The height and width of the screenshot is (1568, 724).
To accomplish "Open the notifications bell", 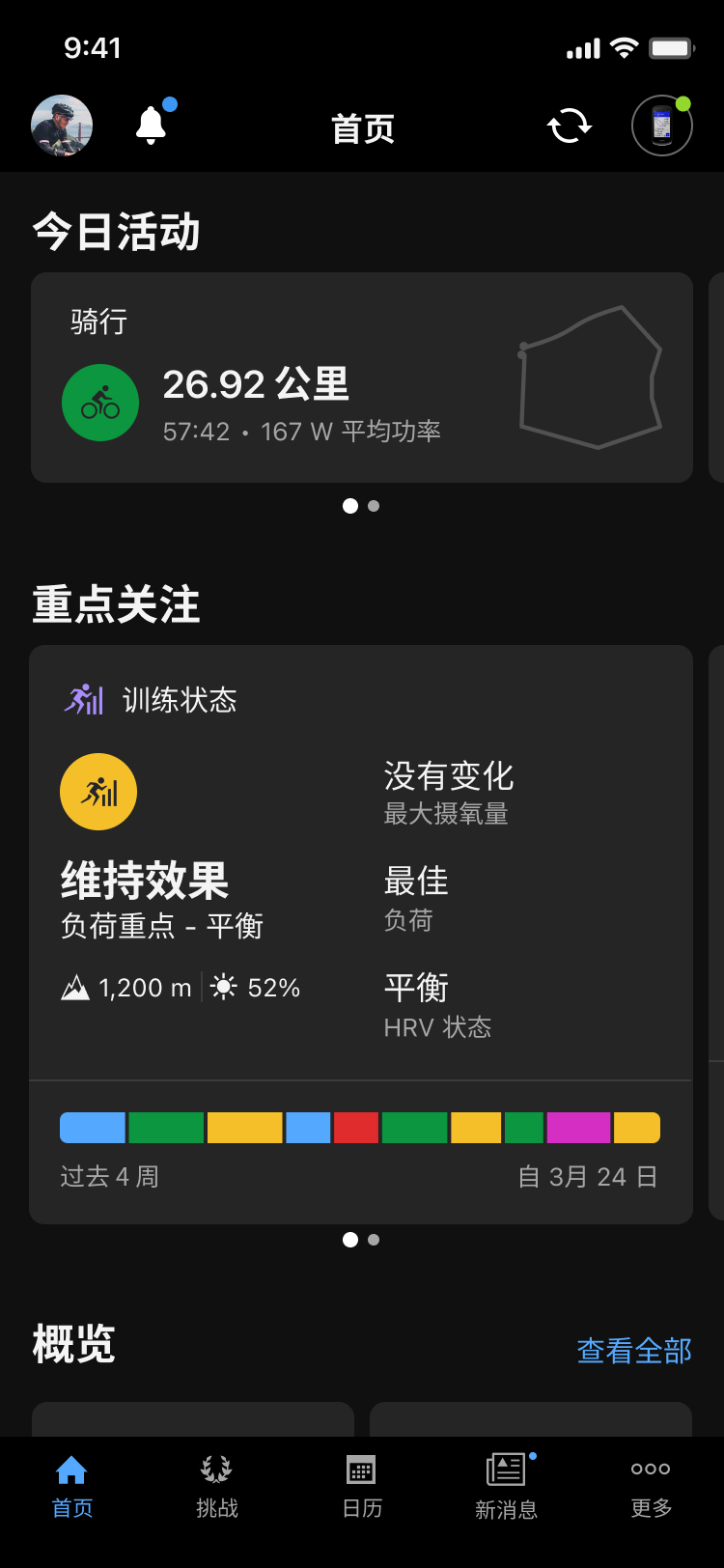I will (x=151, y=126).
